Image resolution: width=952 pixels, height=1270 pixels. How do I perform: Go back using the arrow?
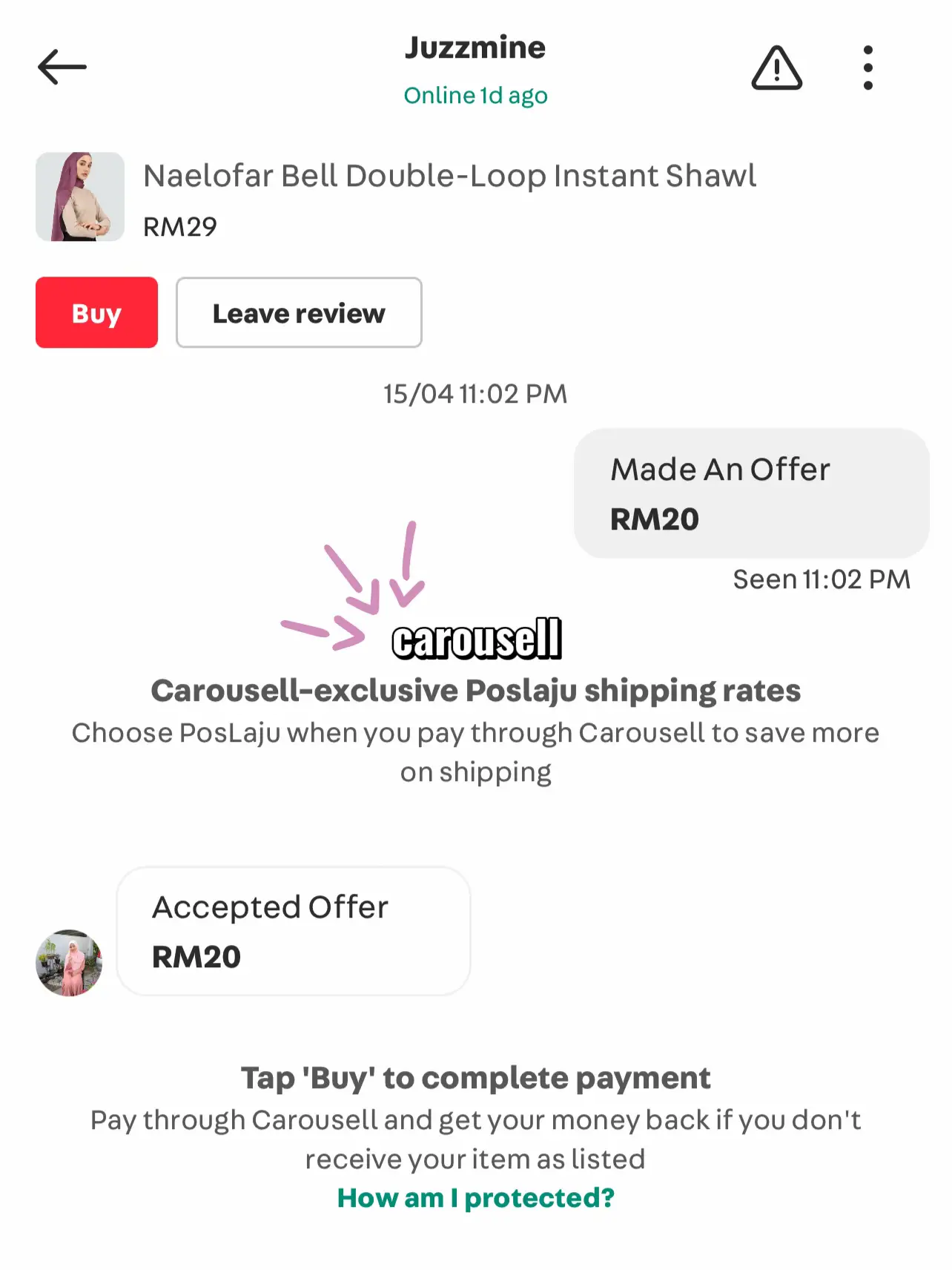62,68
